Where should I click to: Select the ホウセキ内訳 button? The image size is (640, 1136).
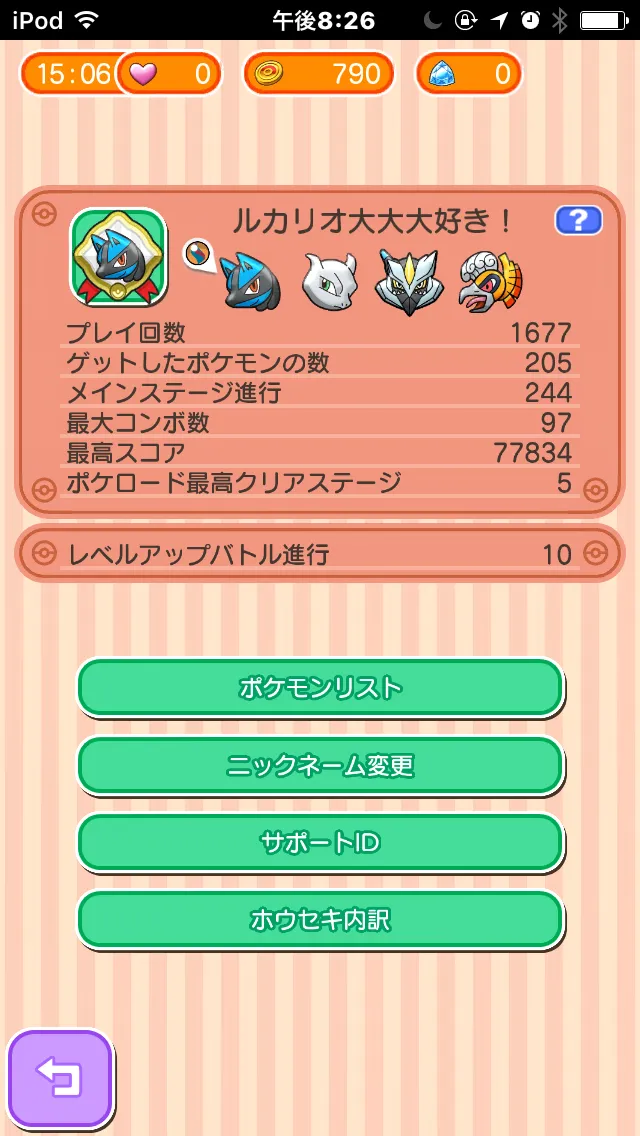click(320, 919)
